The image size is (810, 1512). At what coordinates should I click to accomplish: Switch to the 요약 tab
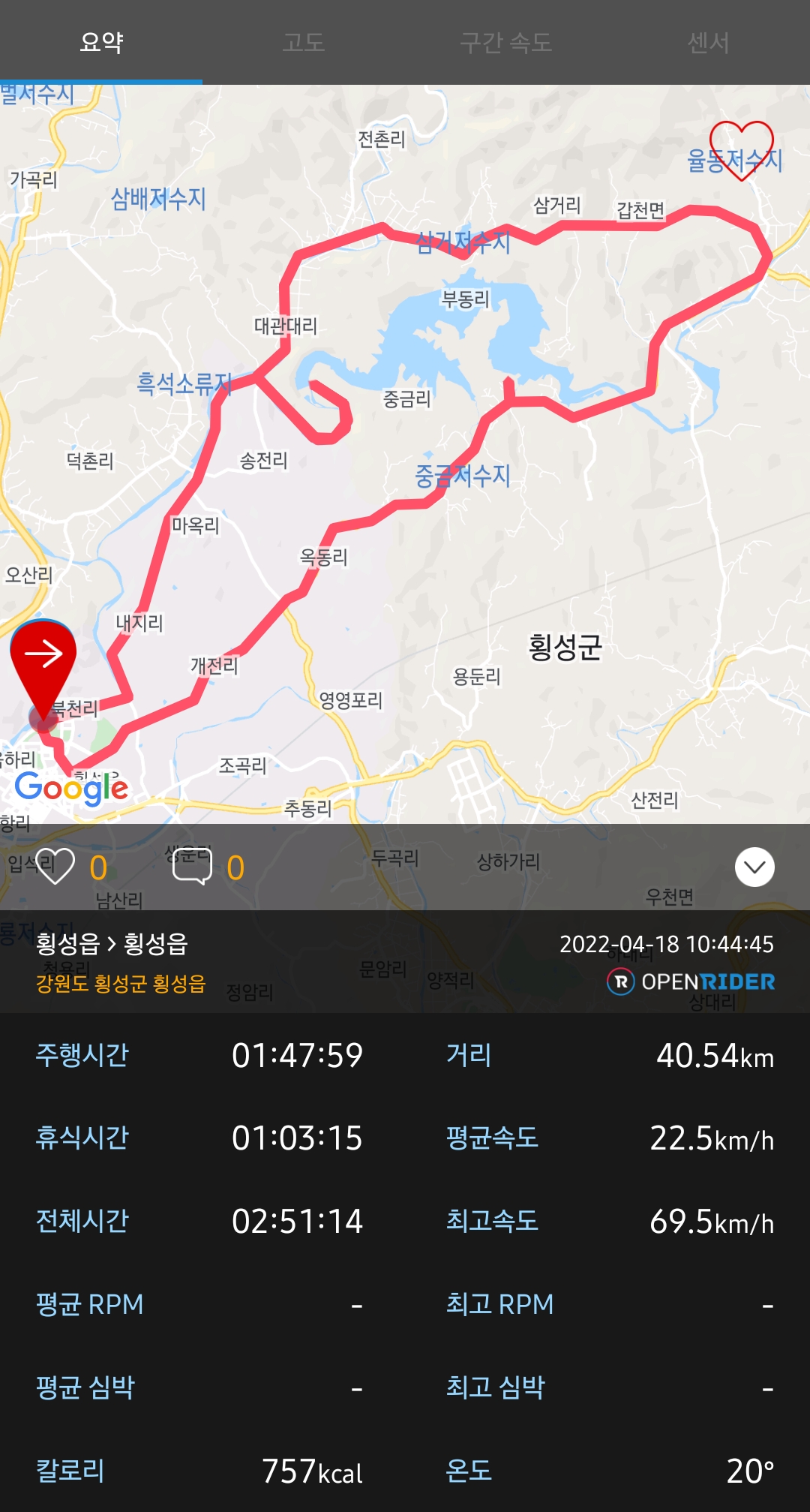101,42
